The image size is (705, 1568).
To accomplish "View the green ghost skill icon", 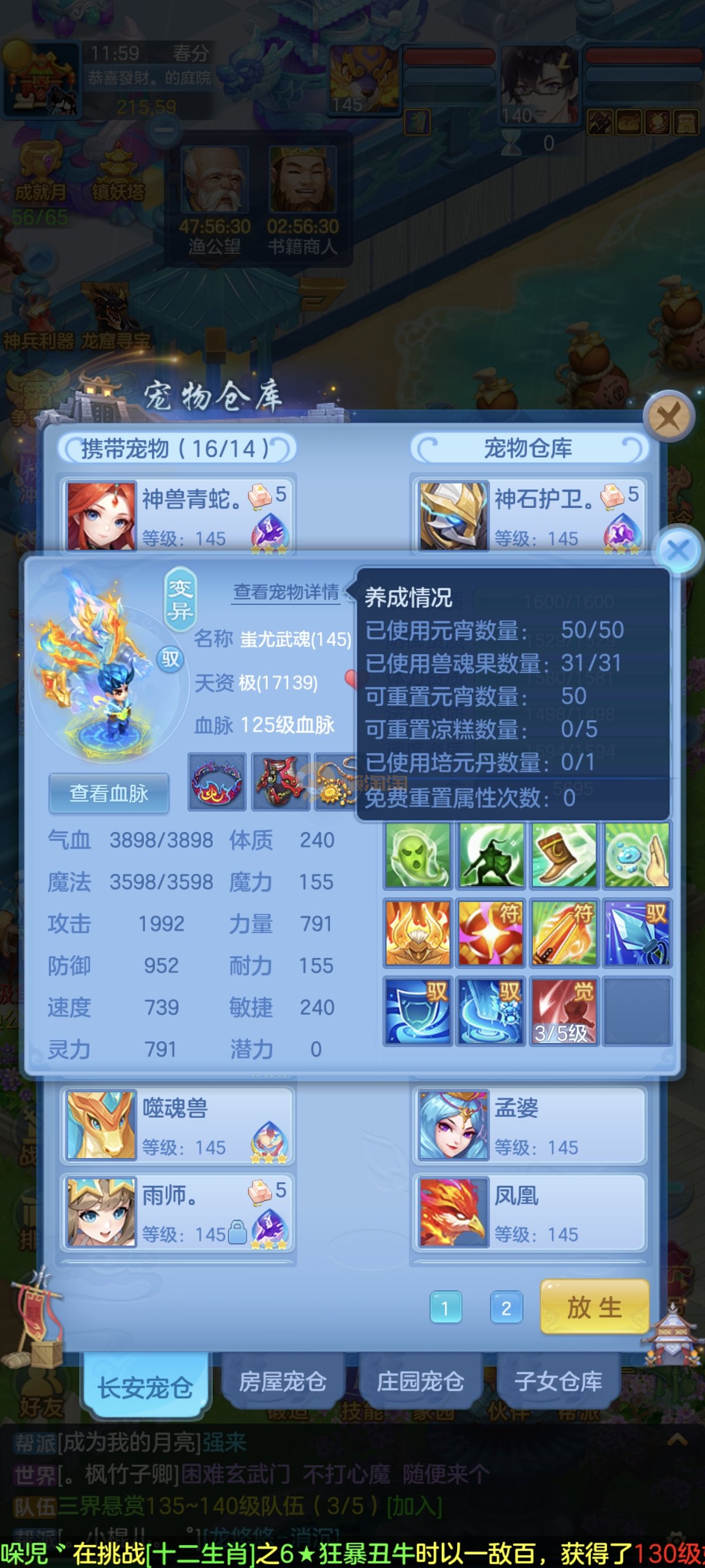I will pyautogui.click(x=418, y=855).
